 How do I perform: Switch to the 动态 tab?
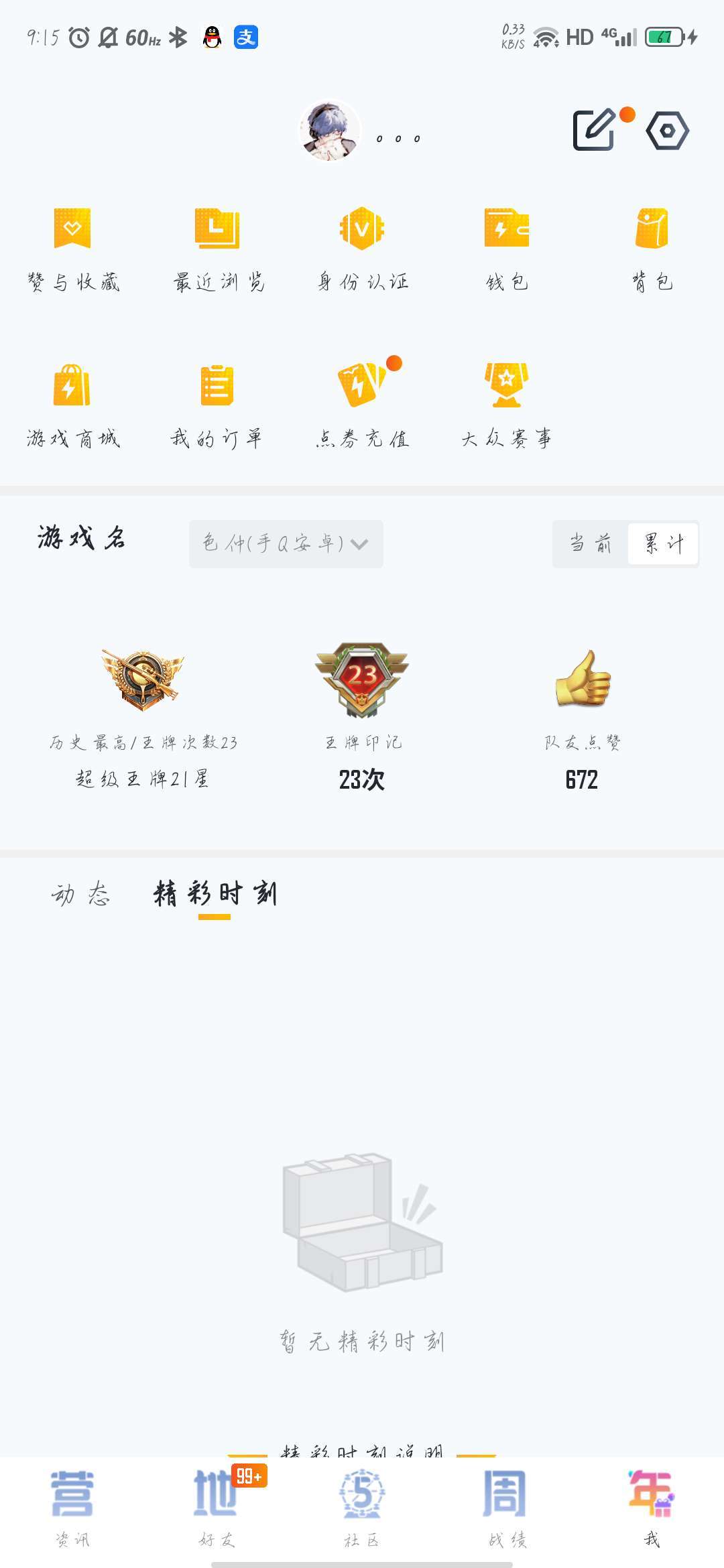click(80, 894)
